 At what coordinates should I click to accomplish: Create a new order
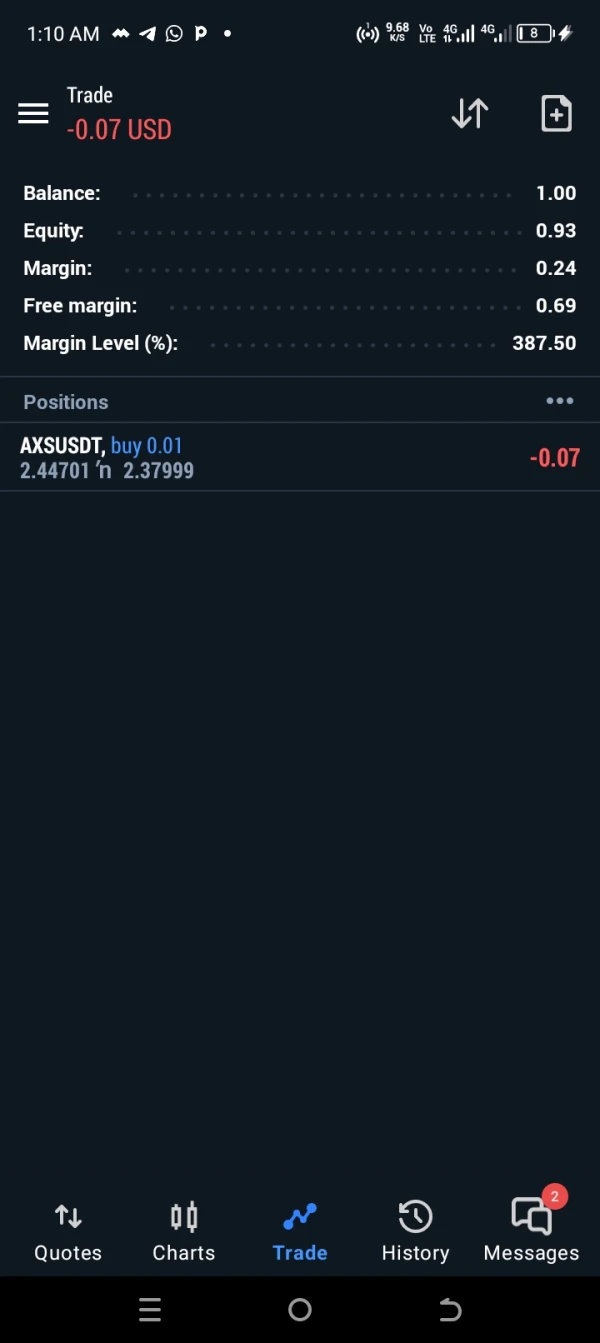point(556,114)
